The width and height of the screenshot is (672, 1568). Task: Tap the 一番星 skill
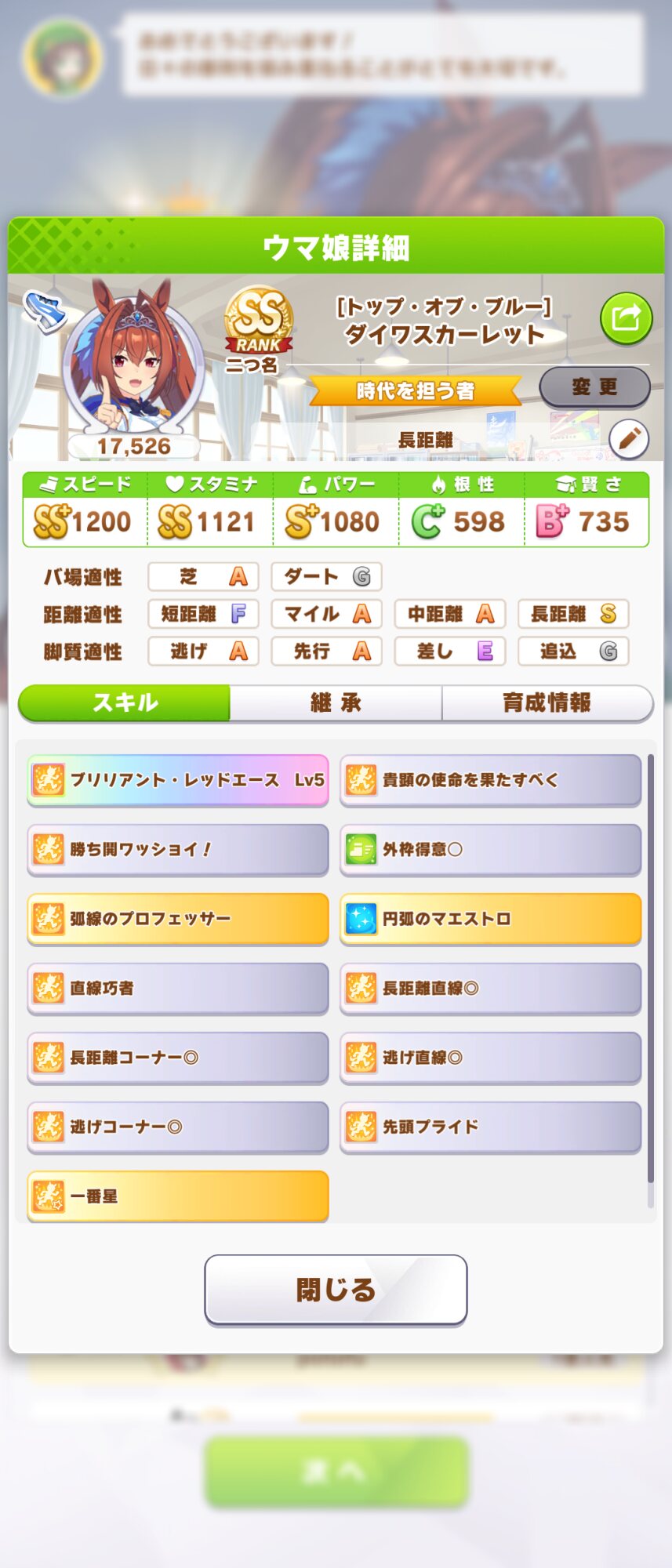(x=178, y=1196)
